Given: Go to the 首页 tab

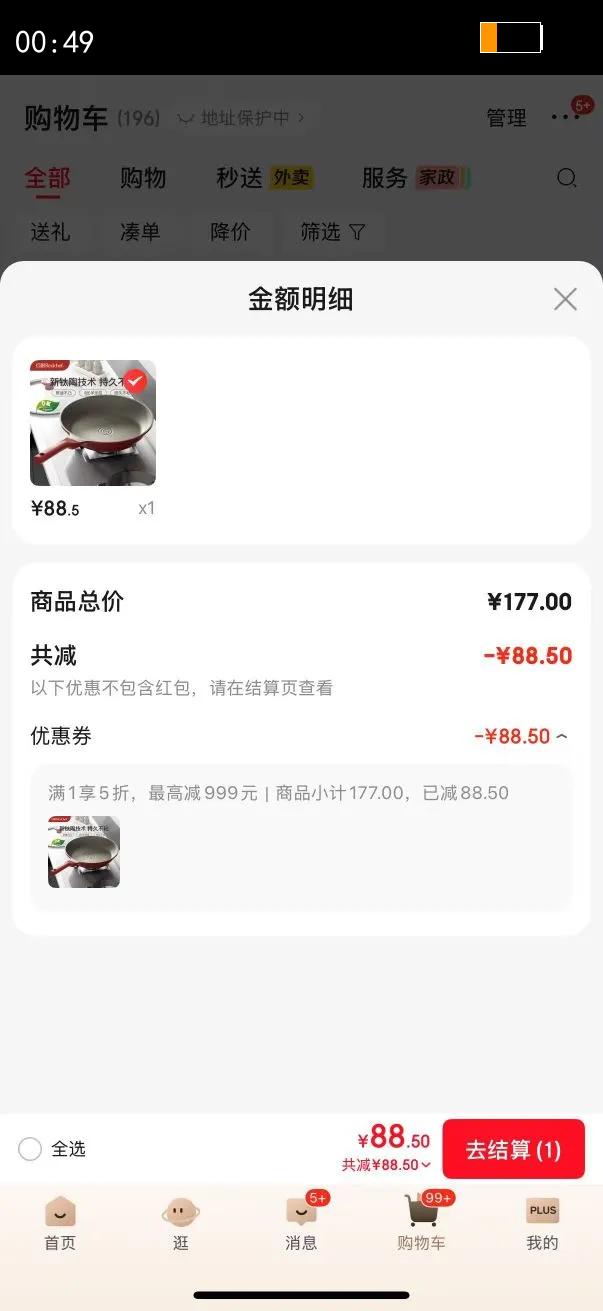Looking at the screenshot, I should click(x=60, y=1224).
